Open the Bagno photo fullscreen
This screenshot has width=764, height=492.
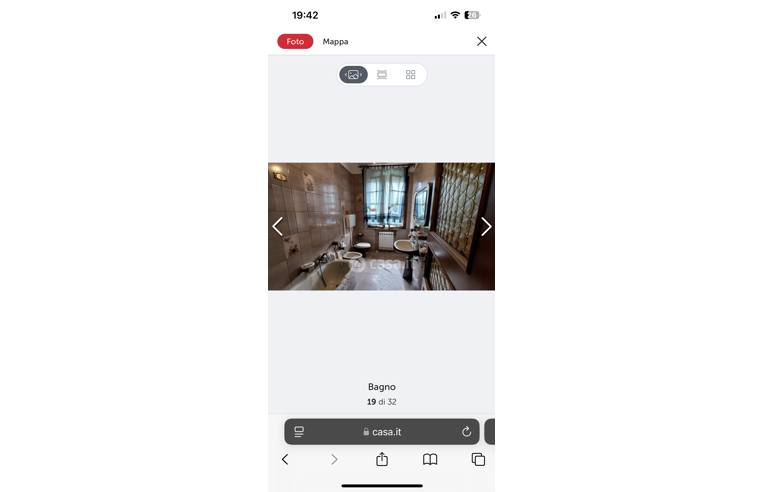[x=381, y=227]
